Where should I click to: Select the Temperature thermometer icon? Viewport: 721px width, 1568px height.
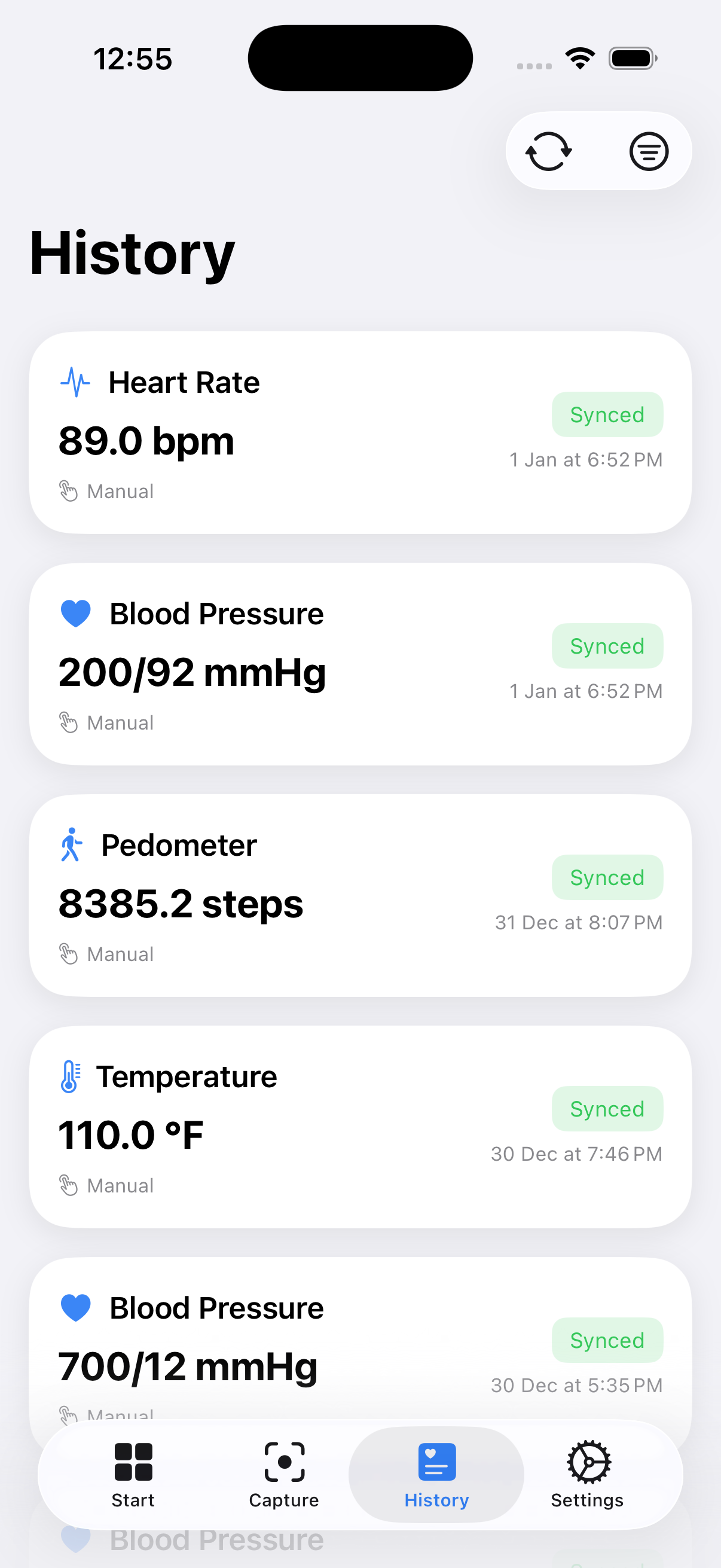coord(71,1076)
